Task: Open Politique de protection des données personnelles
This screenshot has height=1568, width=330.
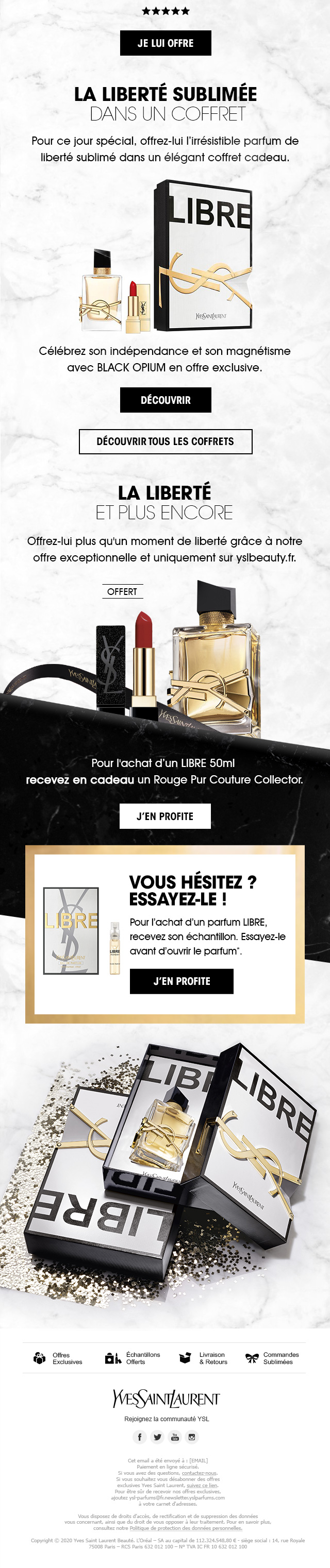Action: (x=186, y=1528)
